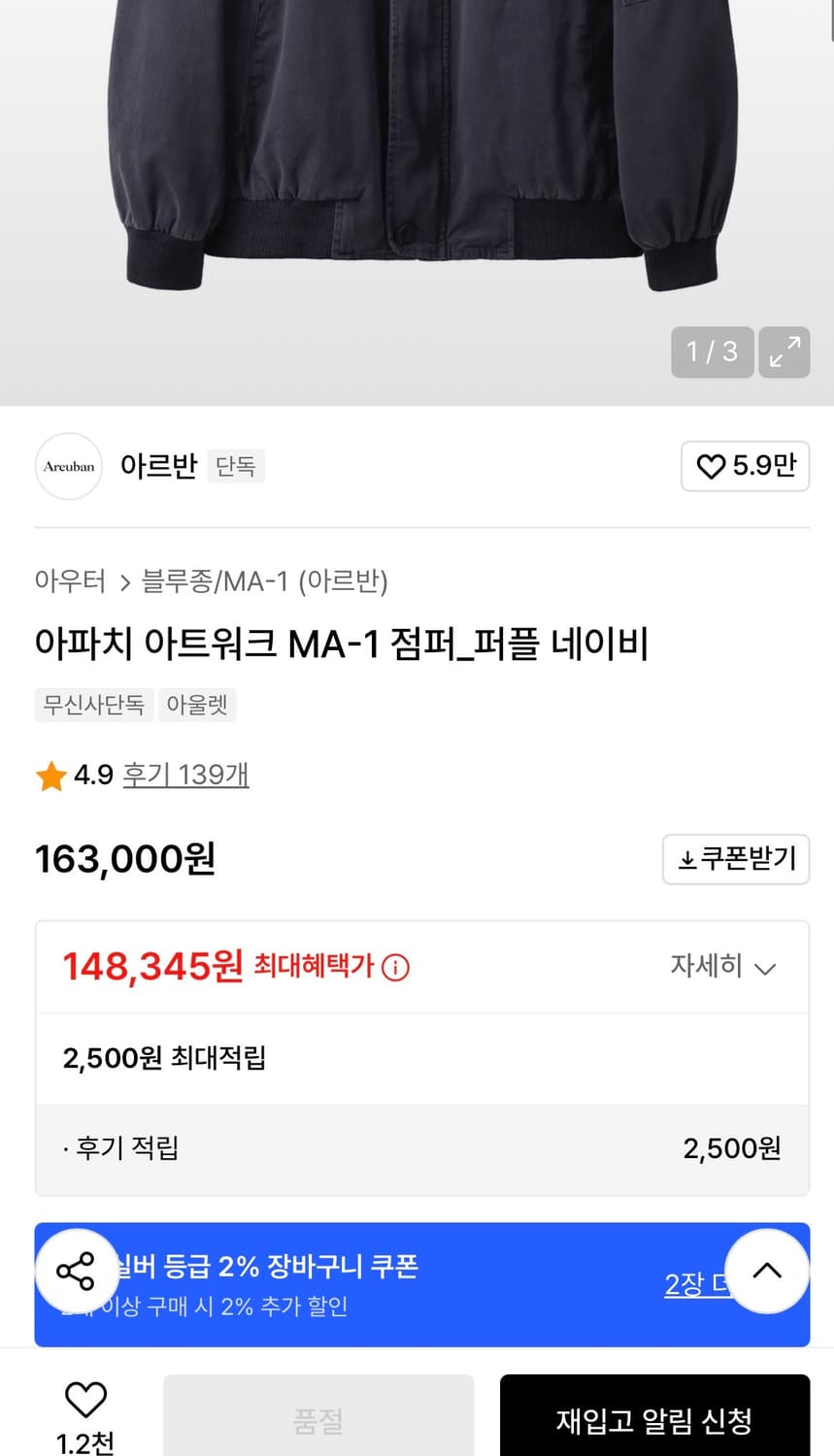Click the chevron-up circle over the coupon banner
This screenshot has height=1456, width=834.
point(767,1272)
